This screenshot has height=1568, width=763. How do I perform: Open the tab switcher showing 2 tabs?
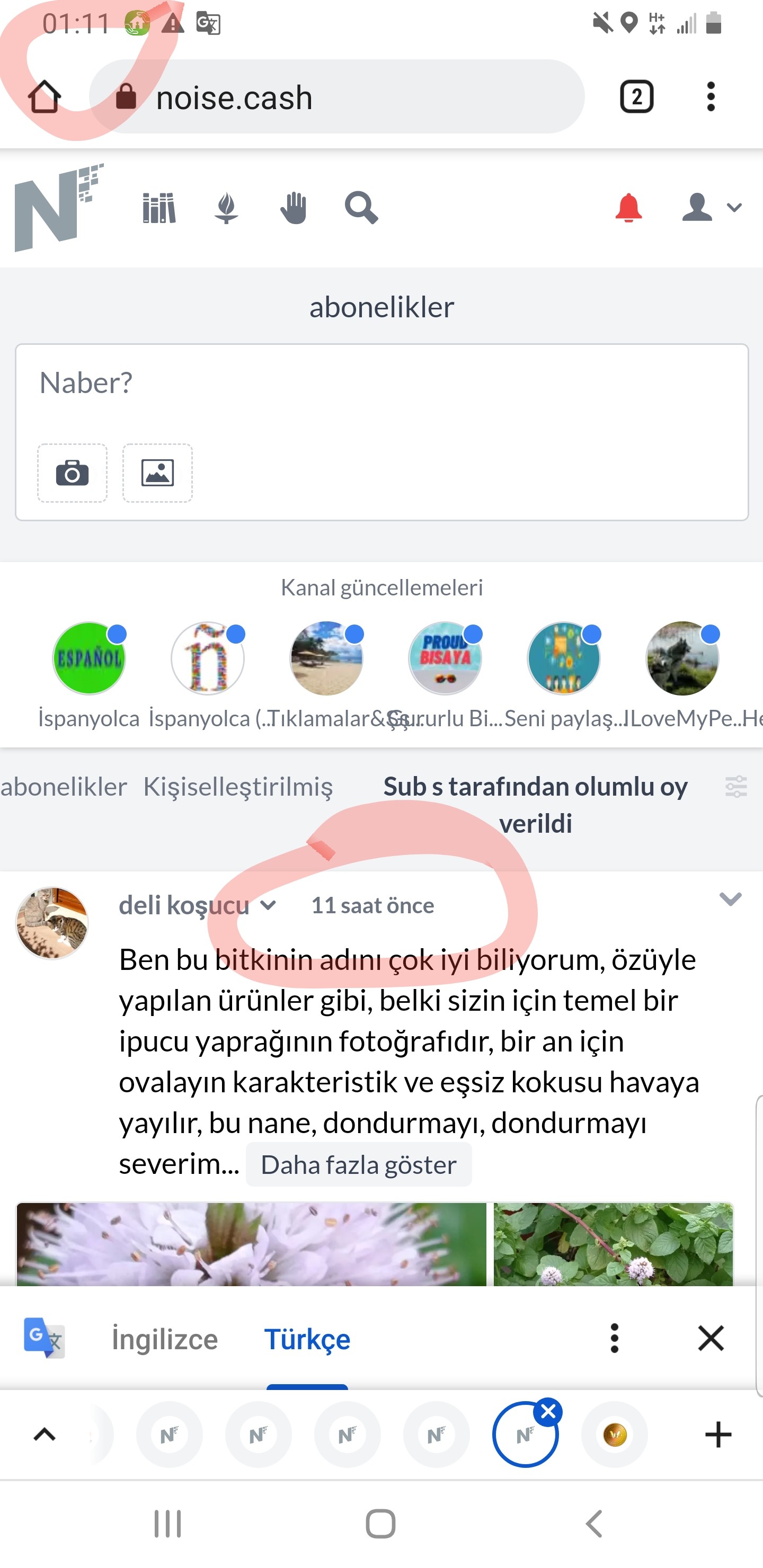(636, 97)
